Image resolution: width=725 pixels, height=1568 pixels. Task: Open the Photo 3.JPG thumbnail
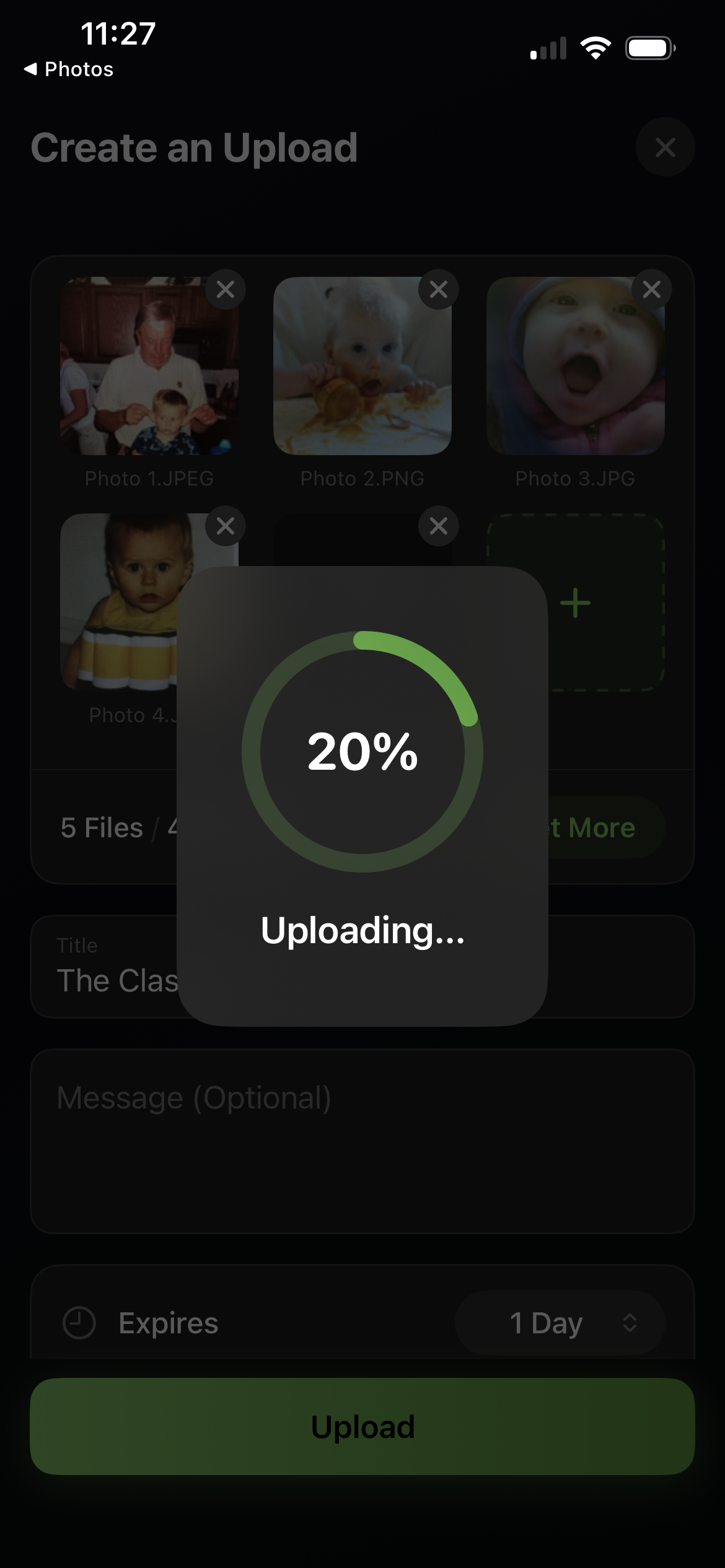click(x=575, y=367)
